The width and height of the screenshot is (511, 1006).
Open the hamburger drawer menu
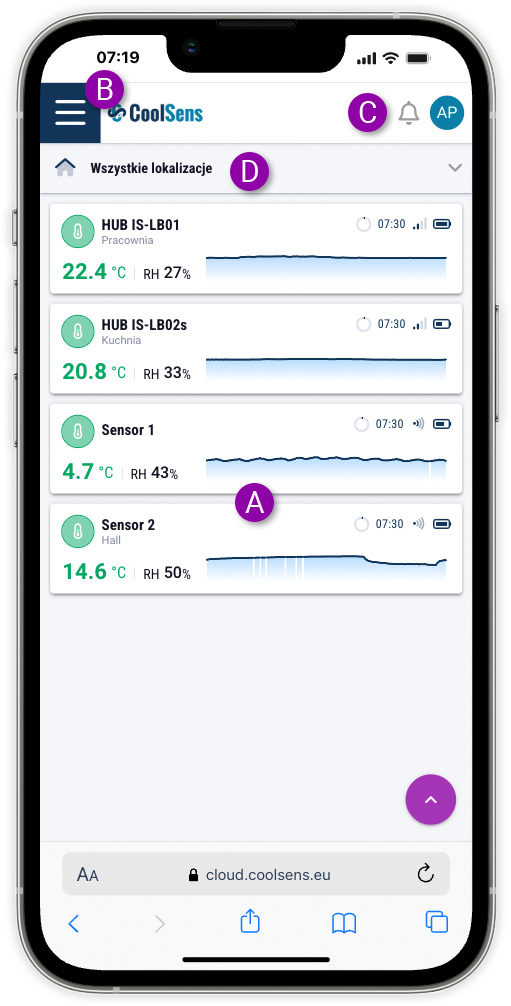point(70,113)
